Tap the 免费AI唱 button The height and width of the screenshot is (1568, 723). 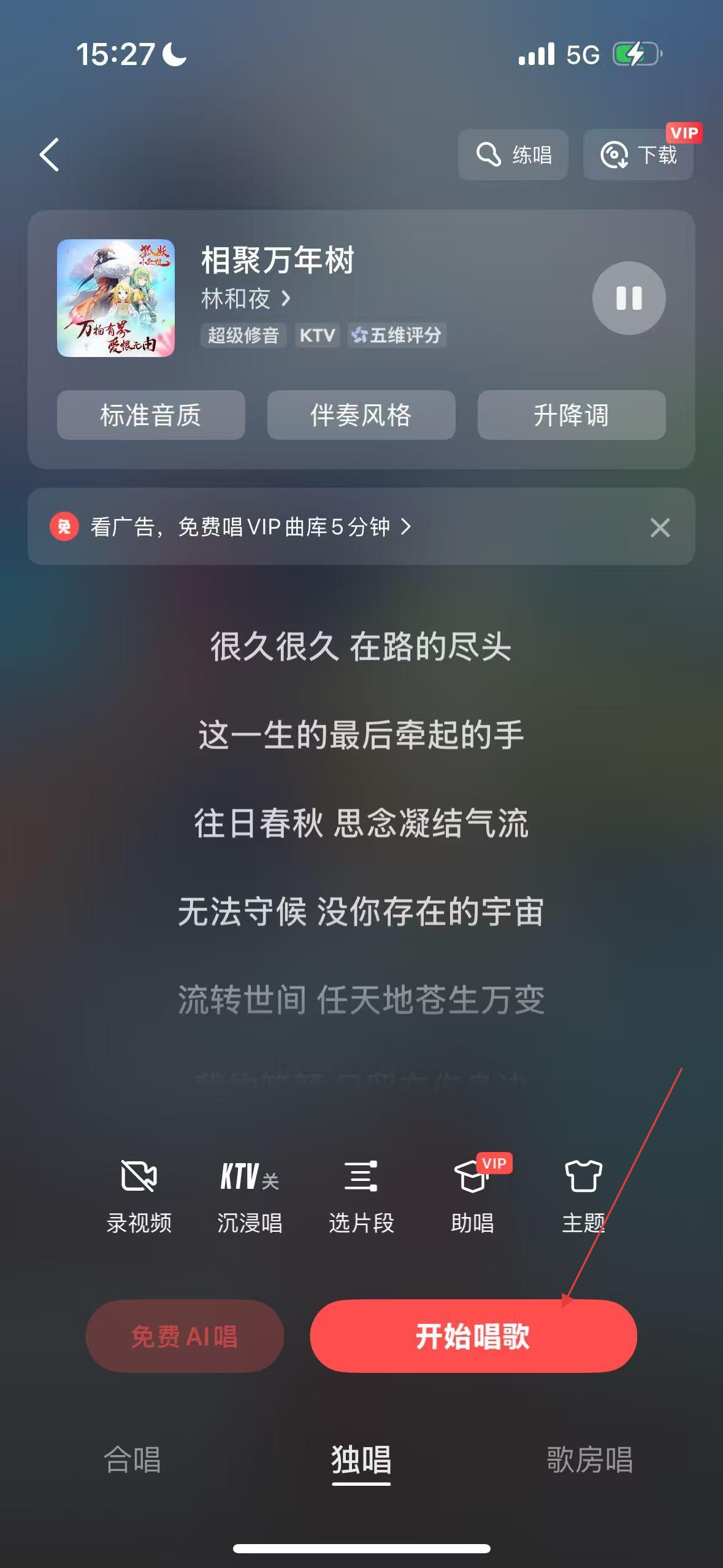185,1336
